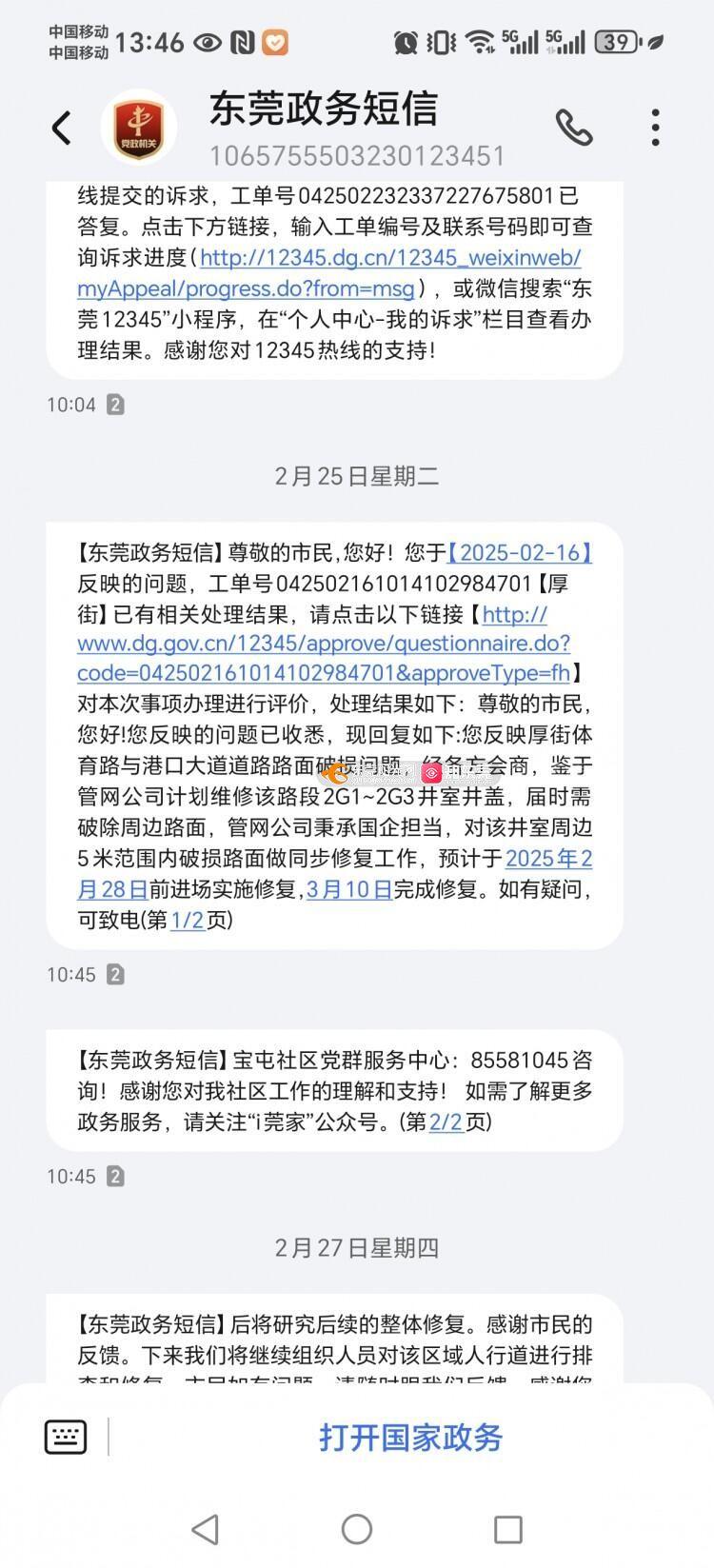Image resolution: width=714 pixels, height=1568 pixels.
Task: Tap the system home button
Action: pyautogui.click(x=357, y=1530)
